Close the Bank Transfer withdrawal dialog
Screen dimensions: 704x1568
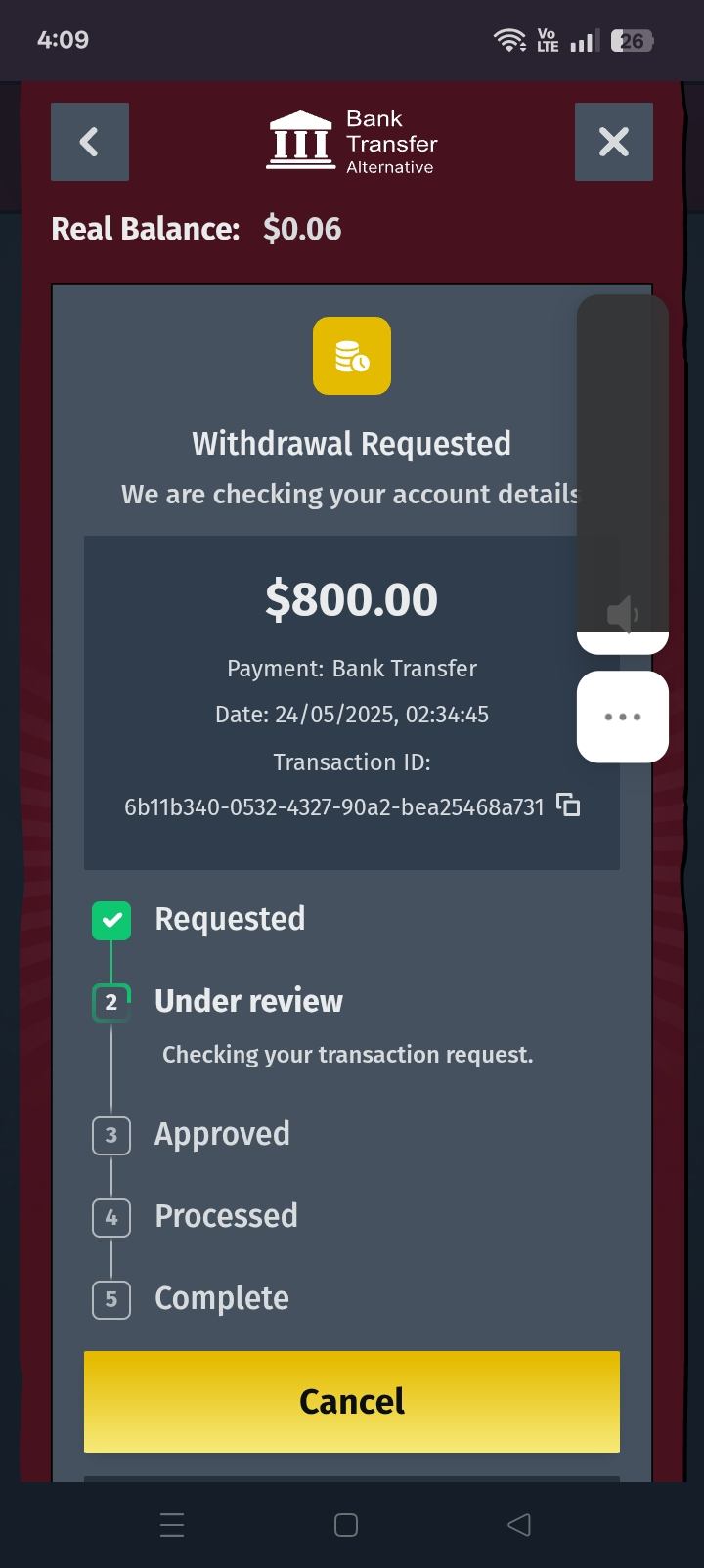click(x=613, y=142)
